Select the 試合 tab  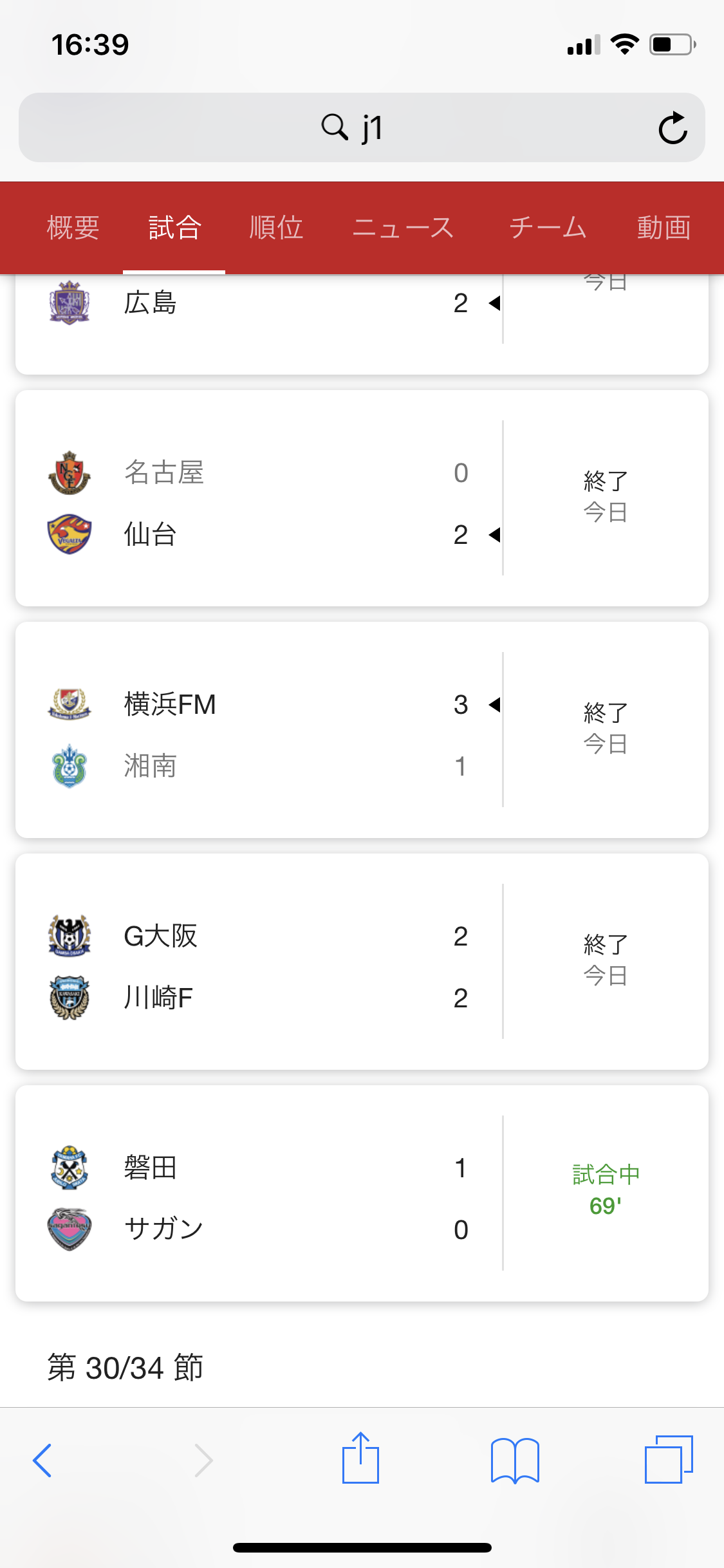tap(174, 228)
